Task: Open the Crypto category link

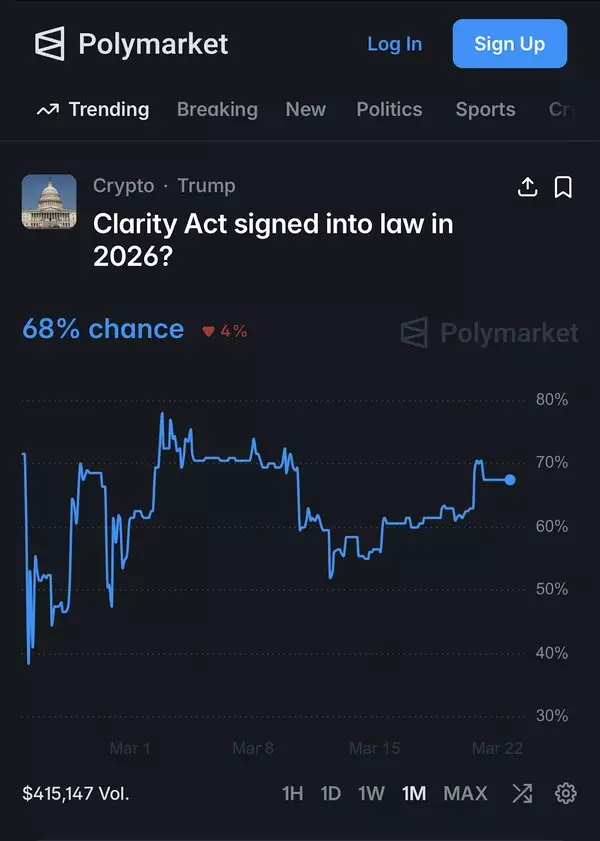Action: 123,186
